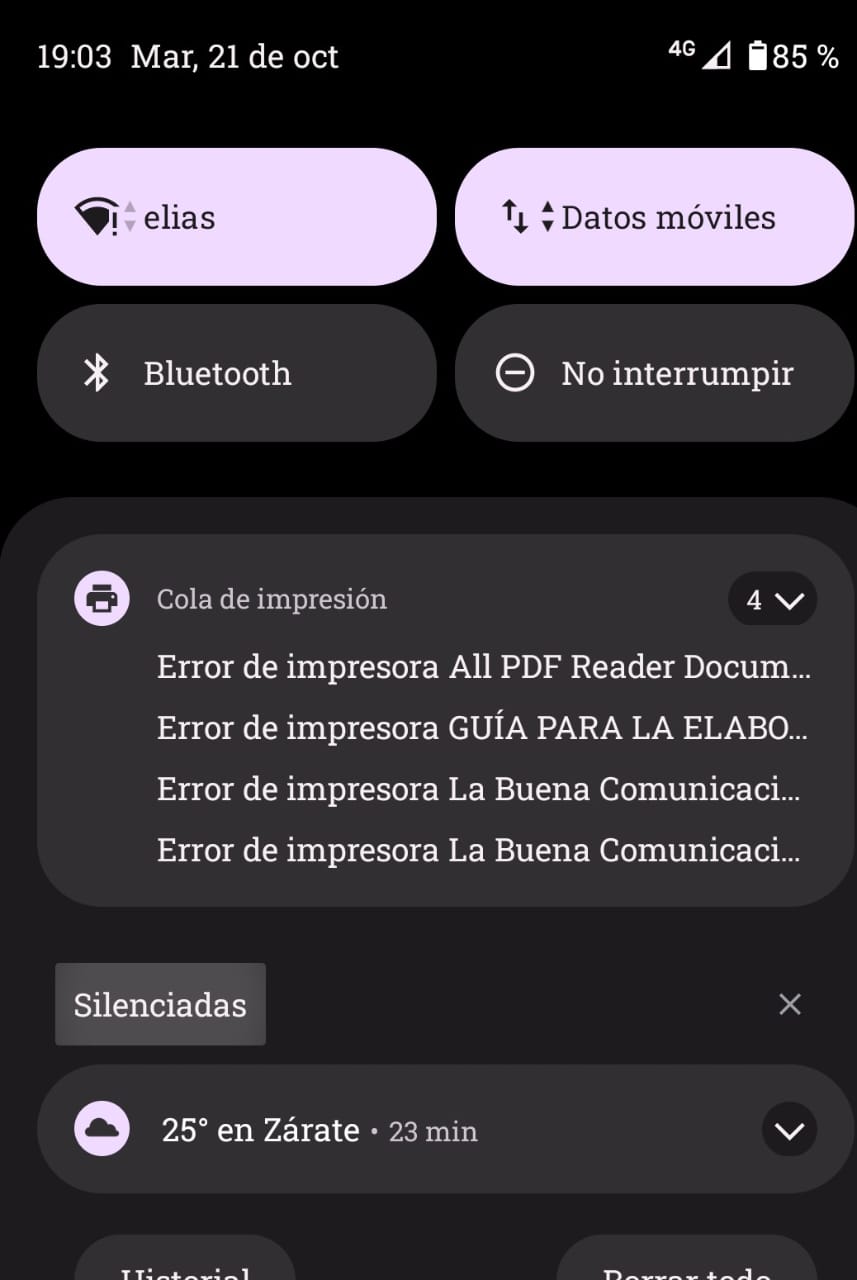The image size is (857, 1280).
Task: Enable No interrumpir mode
Action: click(x=654, y=374)
